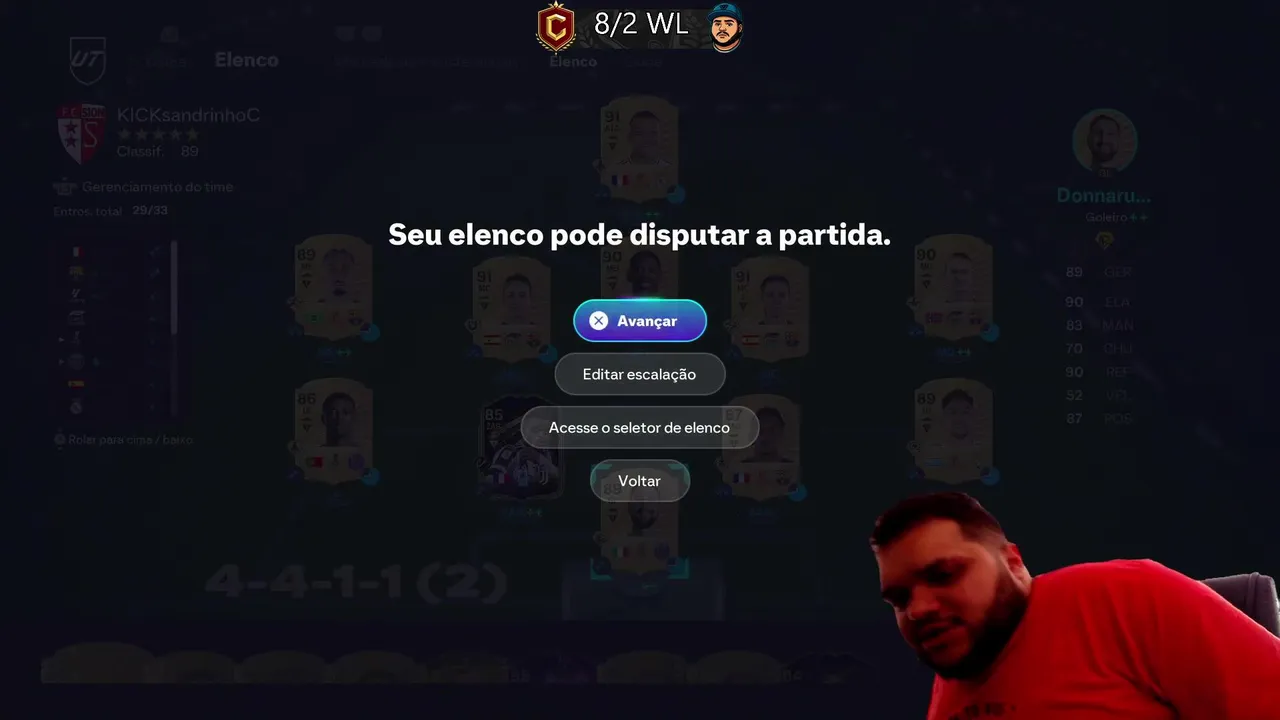Open Acesse o seletor de elenco

point(640,428)
